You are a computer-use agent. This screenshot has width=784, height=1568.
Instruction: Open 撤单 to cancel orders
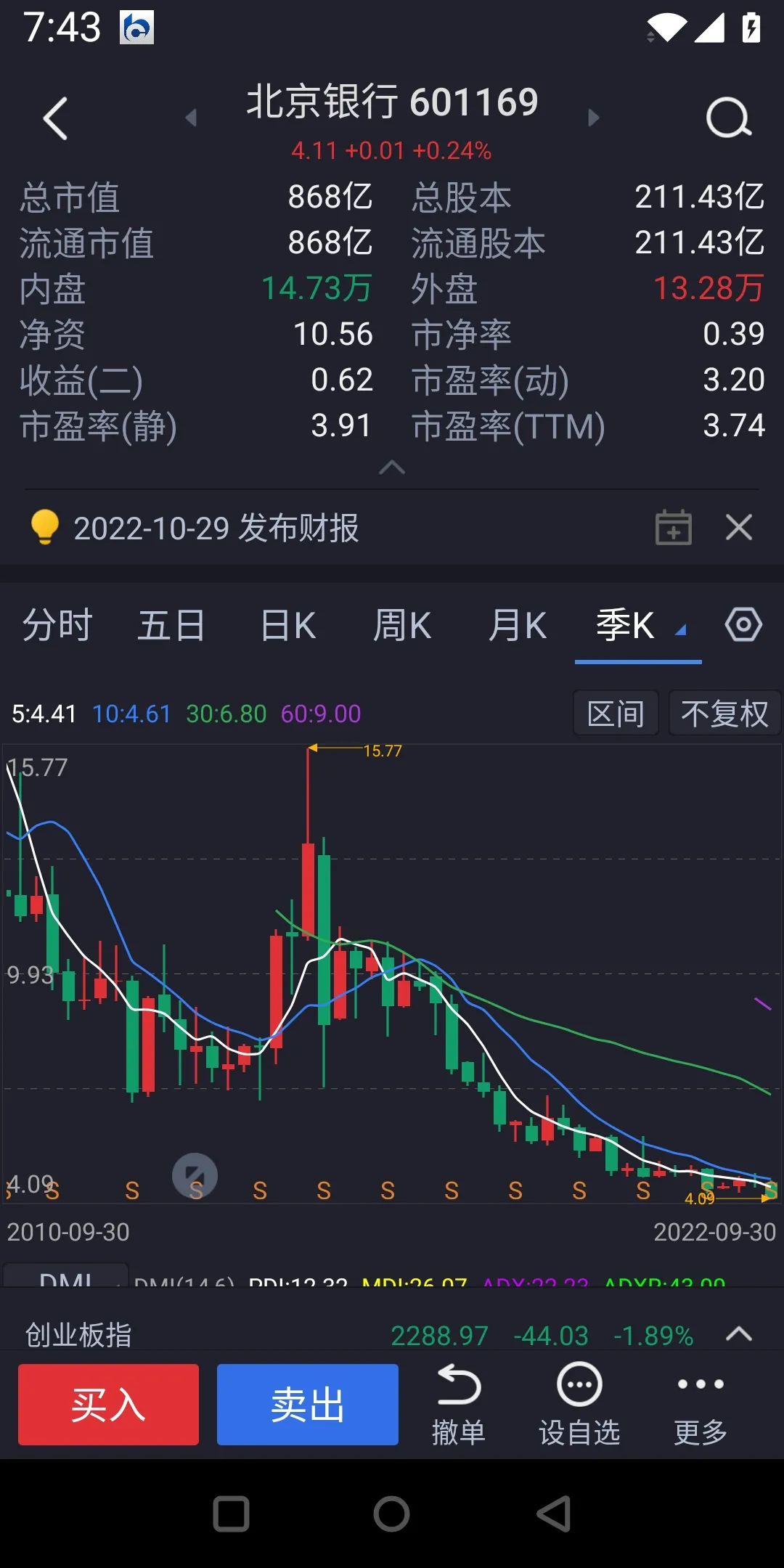459,1405
